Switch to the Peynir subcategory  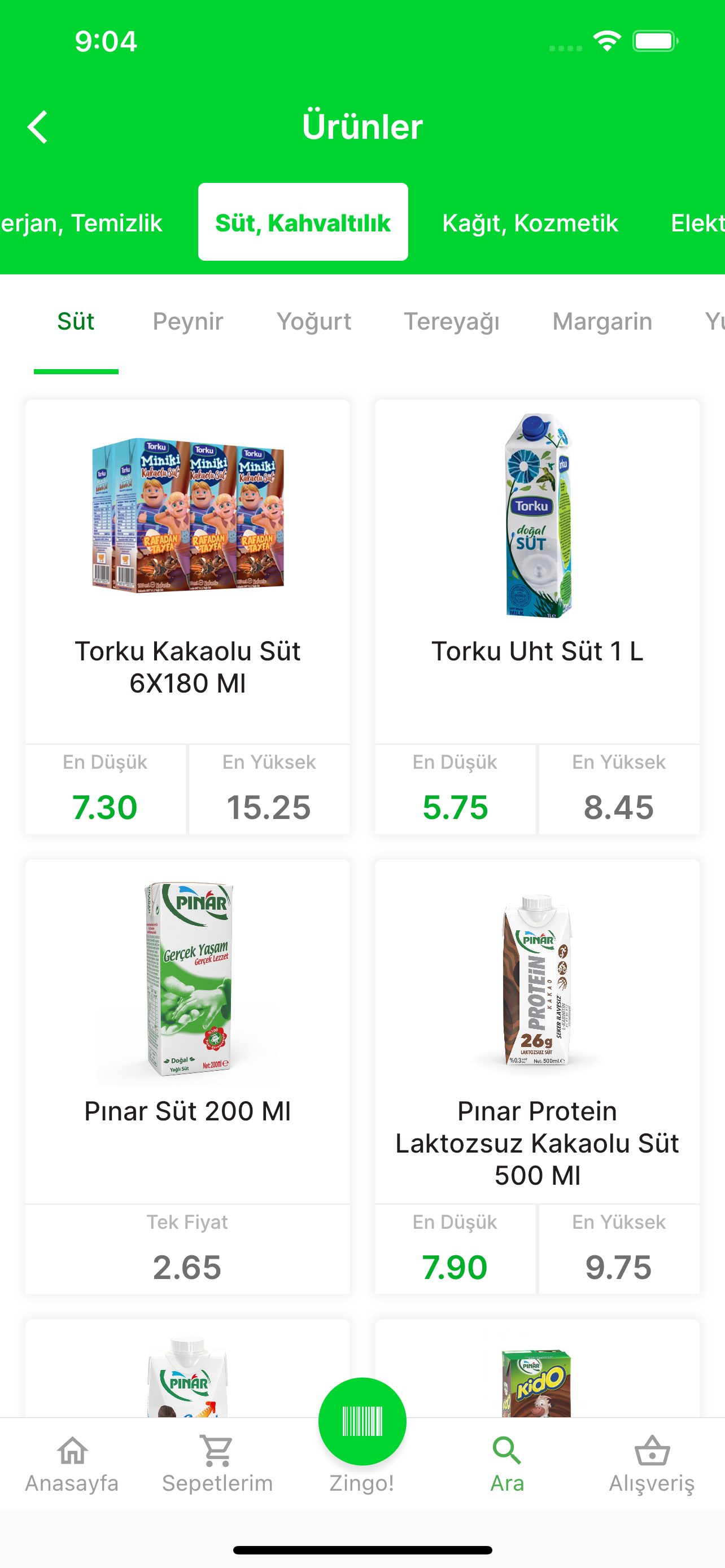(187, 321)
